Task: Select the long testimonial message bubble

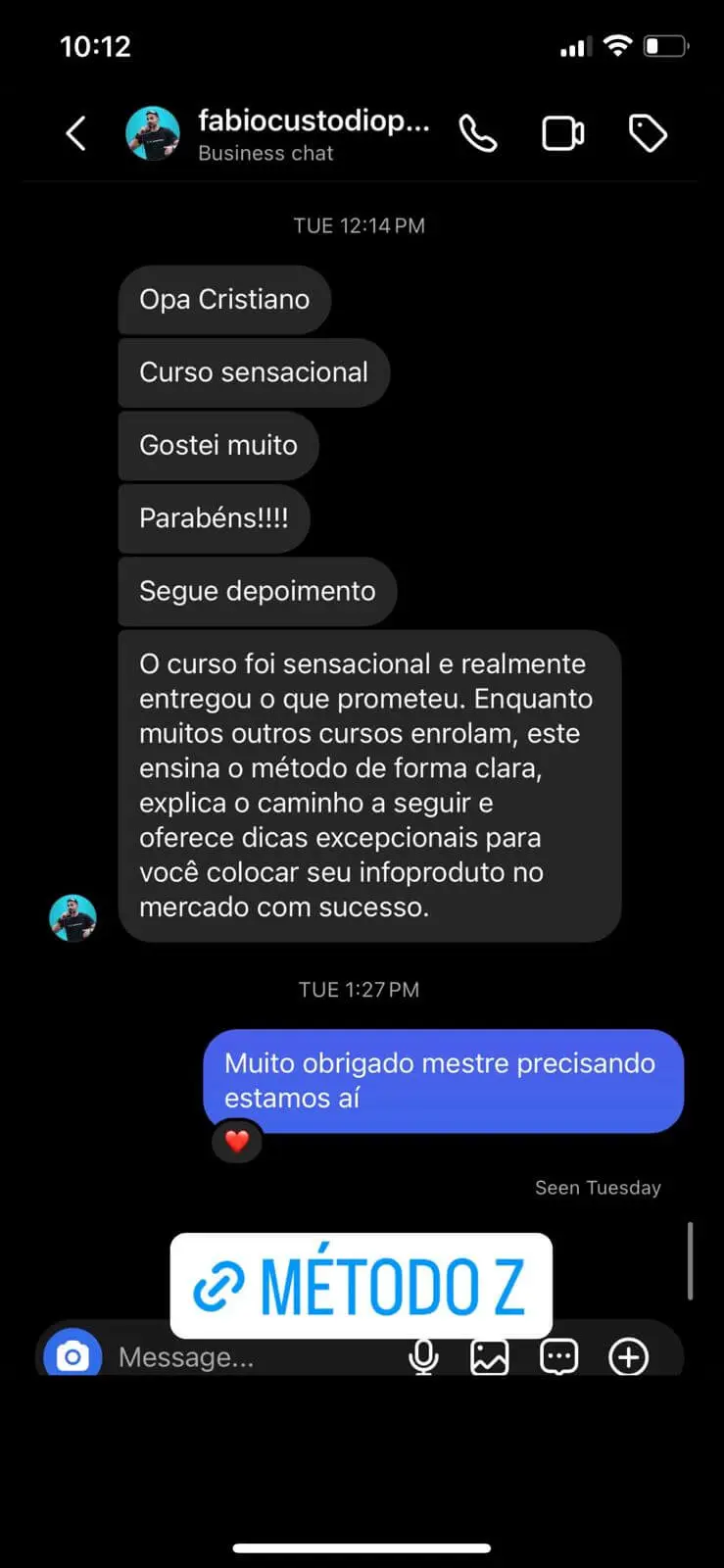Action: point(369,785)
